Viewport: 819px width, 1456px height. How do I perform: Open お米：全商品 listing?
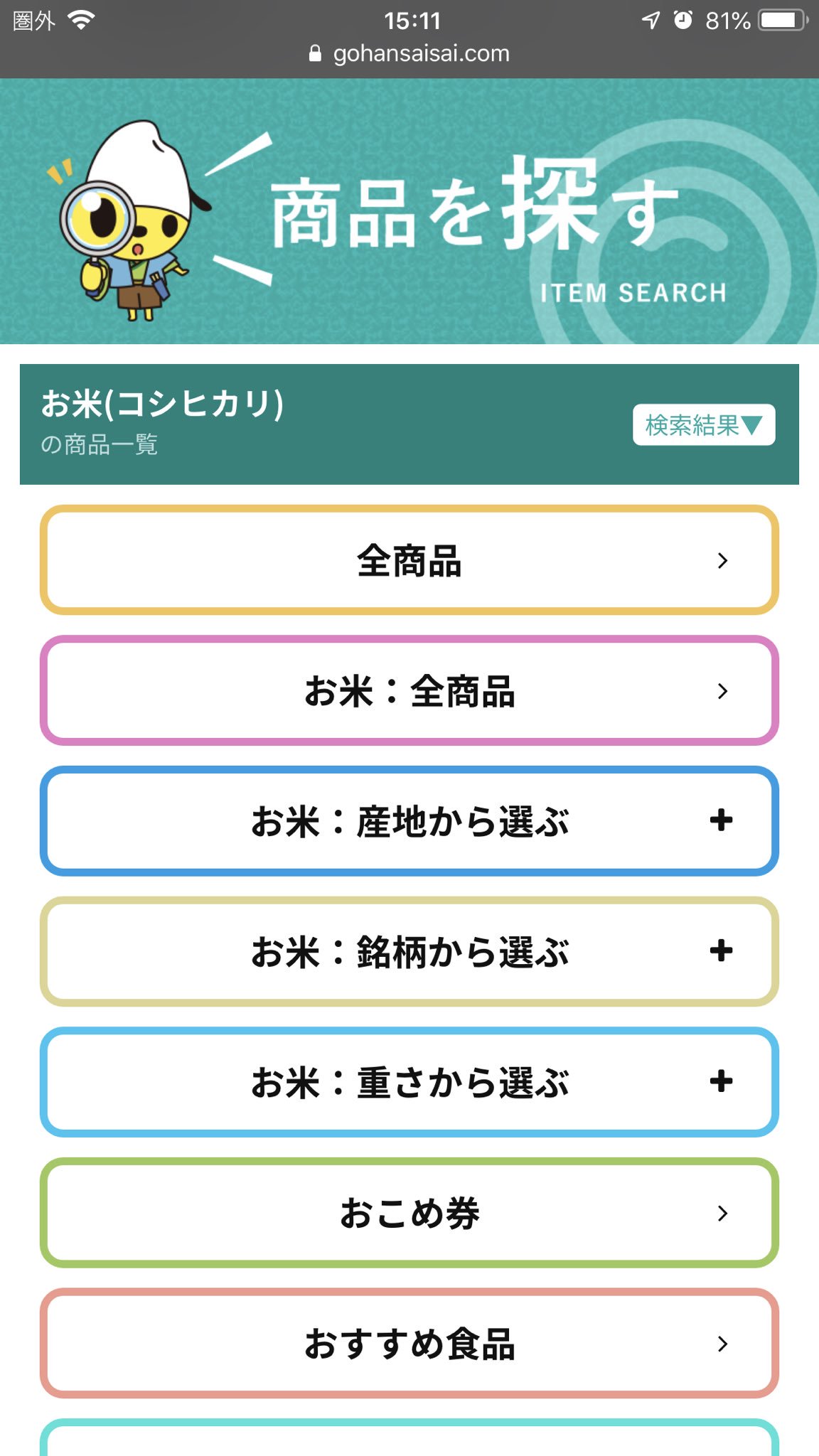[409, 690]
